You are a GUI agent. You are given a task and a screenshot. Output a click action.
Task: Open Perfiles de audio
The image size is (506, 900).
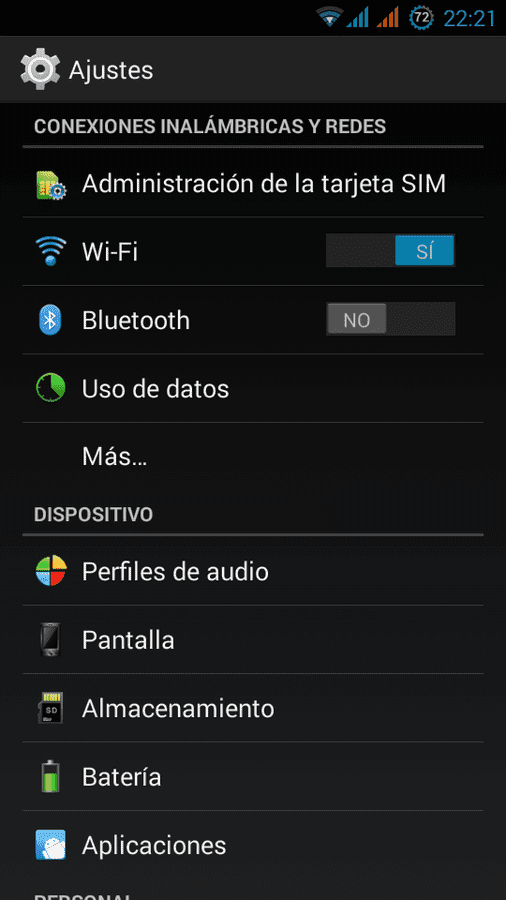click(253, 571)
